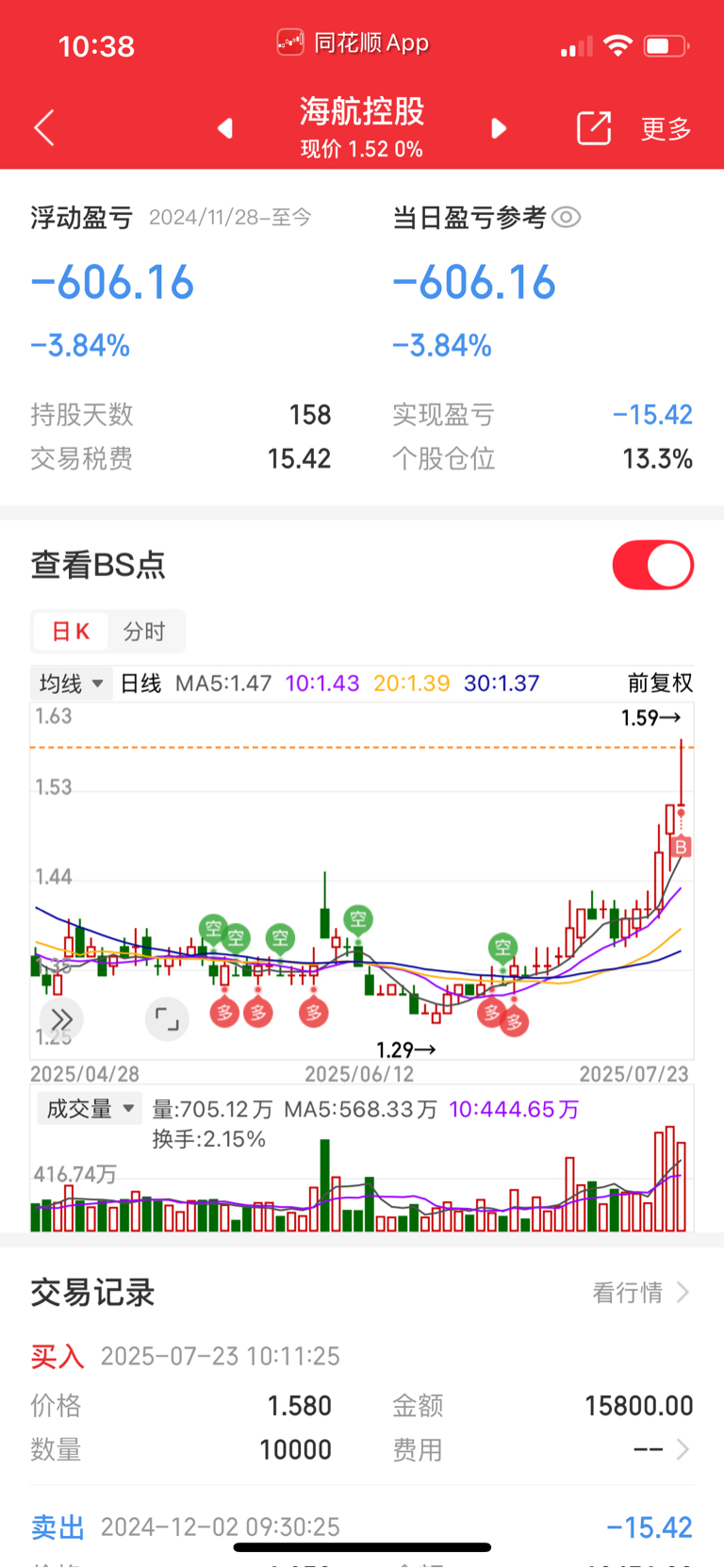Screen dimensions: 724x1568
Task: Open the 成交量 indicator dropdown
Action: (89, 1109)
